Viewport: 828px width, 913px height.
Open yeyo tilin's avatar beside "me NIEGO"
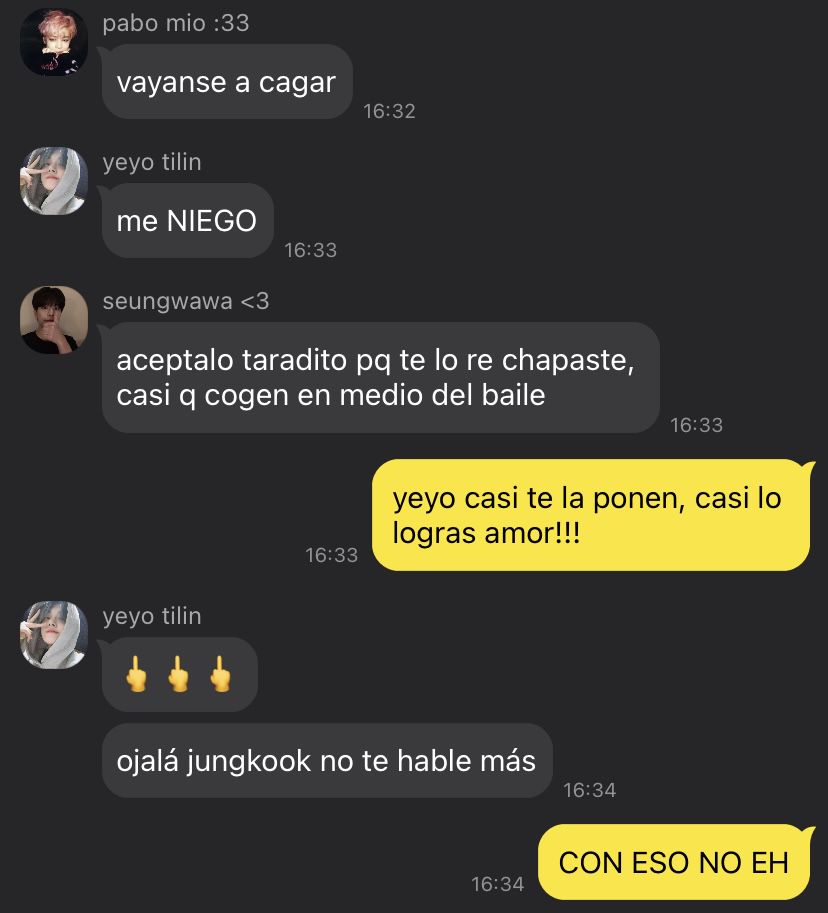(54, 180)
